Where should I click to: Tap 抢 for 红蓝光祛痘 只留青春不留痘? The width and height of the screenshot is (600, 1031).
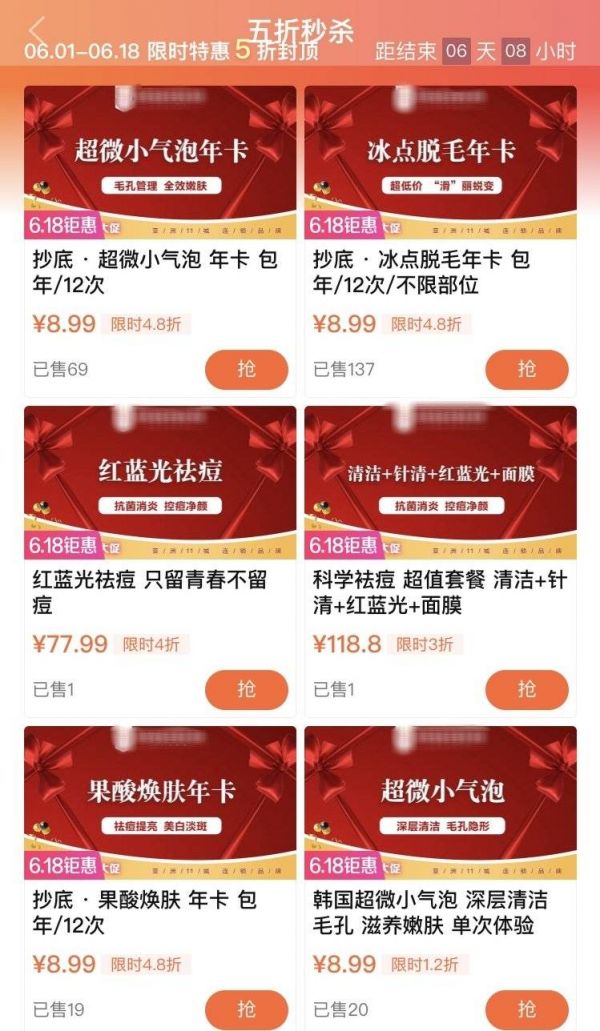click(x=246, y=689)
